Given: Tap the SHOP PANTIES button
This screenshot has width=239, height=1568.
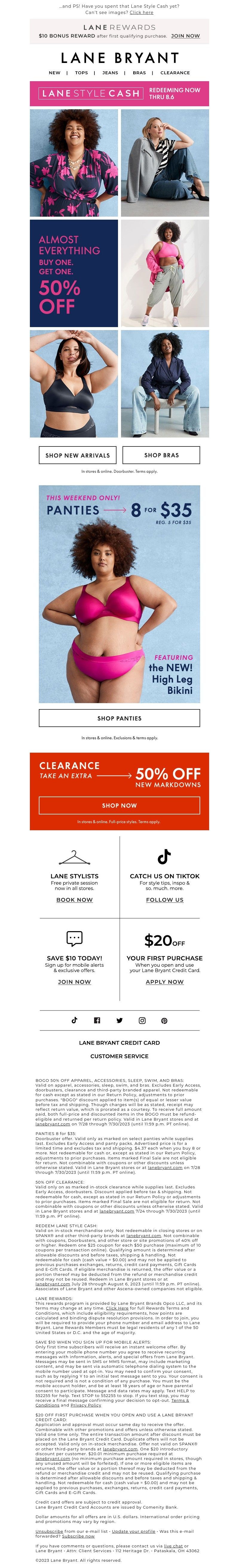Looking at the screenshot, I should point(119,718).
